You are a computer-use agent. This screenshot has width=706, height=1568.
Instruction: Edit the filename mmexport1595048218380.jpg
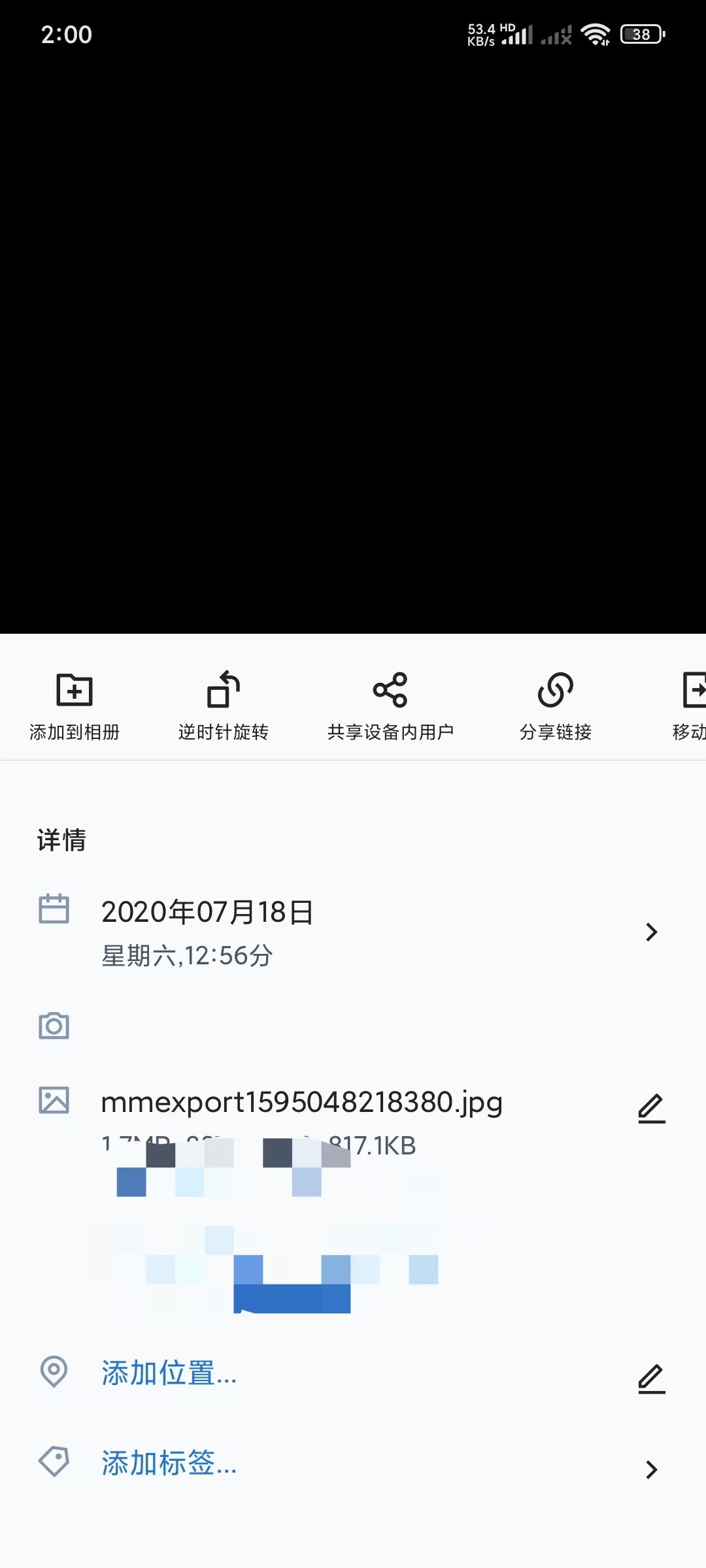[x=651, y=1108]
